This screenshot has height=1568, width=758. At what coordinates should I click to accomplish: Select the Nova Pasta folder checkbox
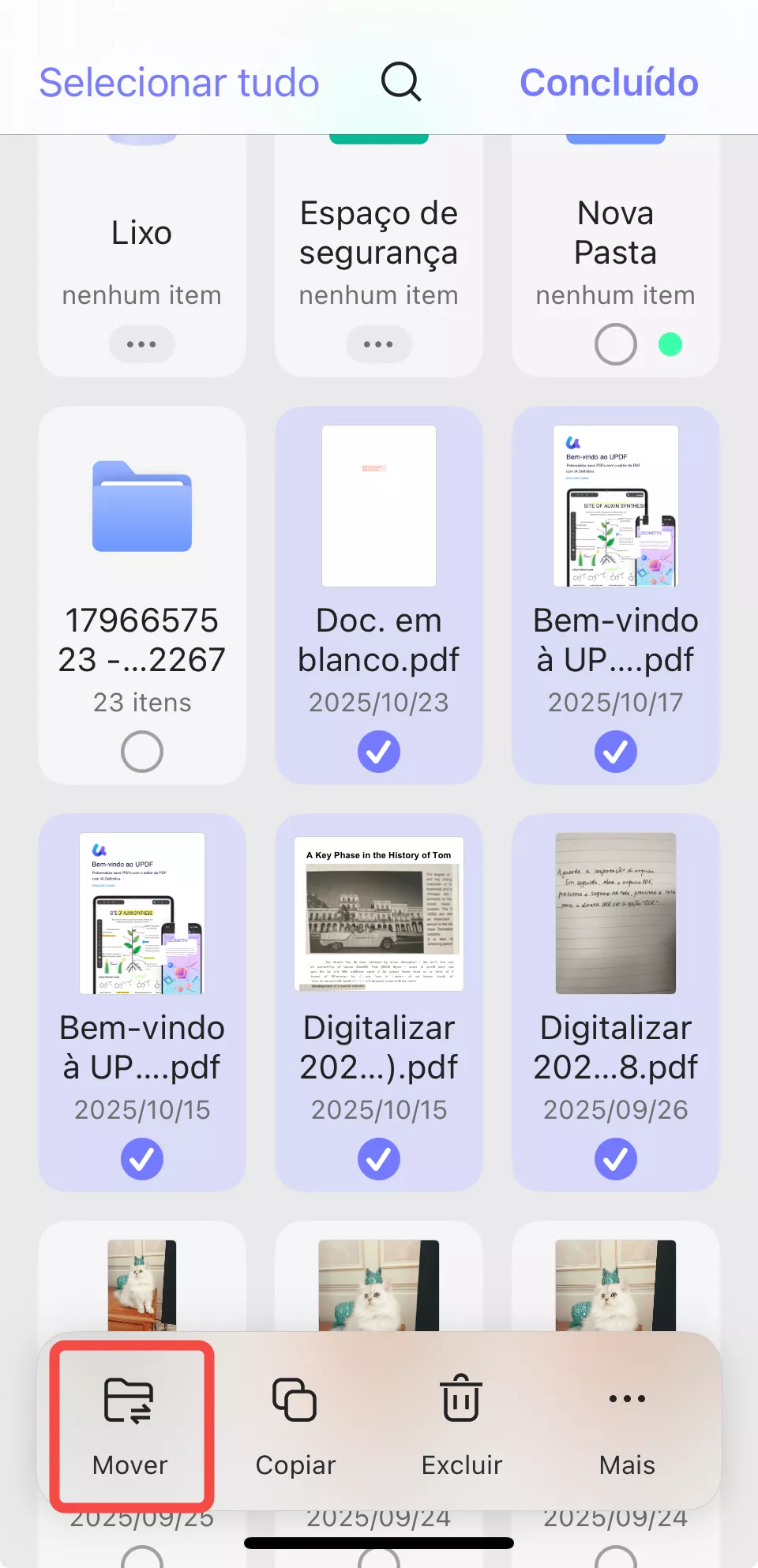(x=615, y=344)
